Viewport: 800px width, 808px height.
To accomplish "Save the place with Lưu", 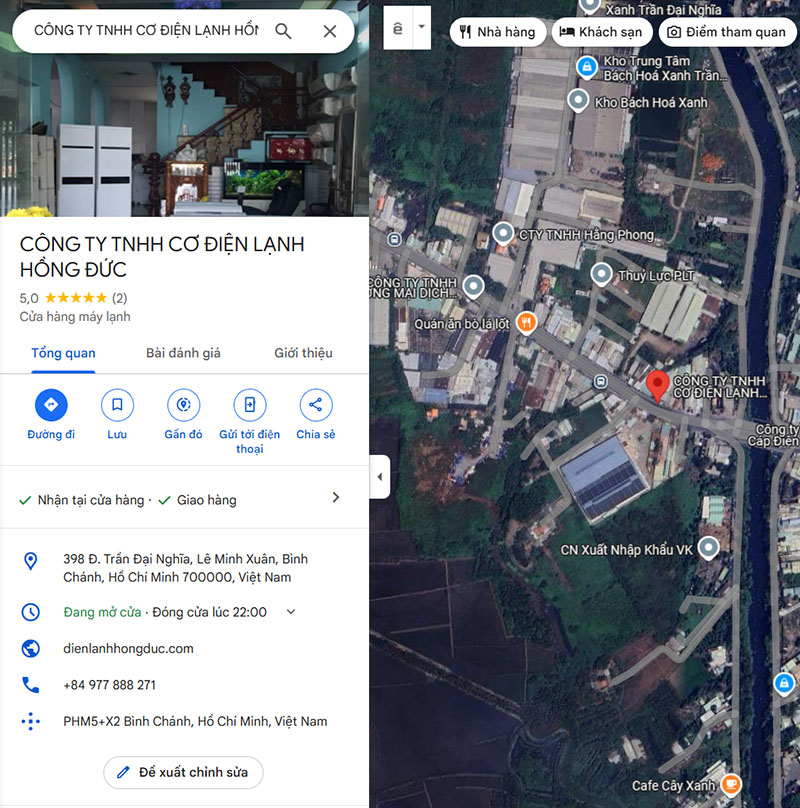I will click(x=117, y=405).
